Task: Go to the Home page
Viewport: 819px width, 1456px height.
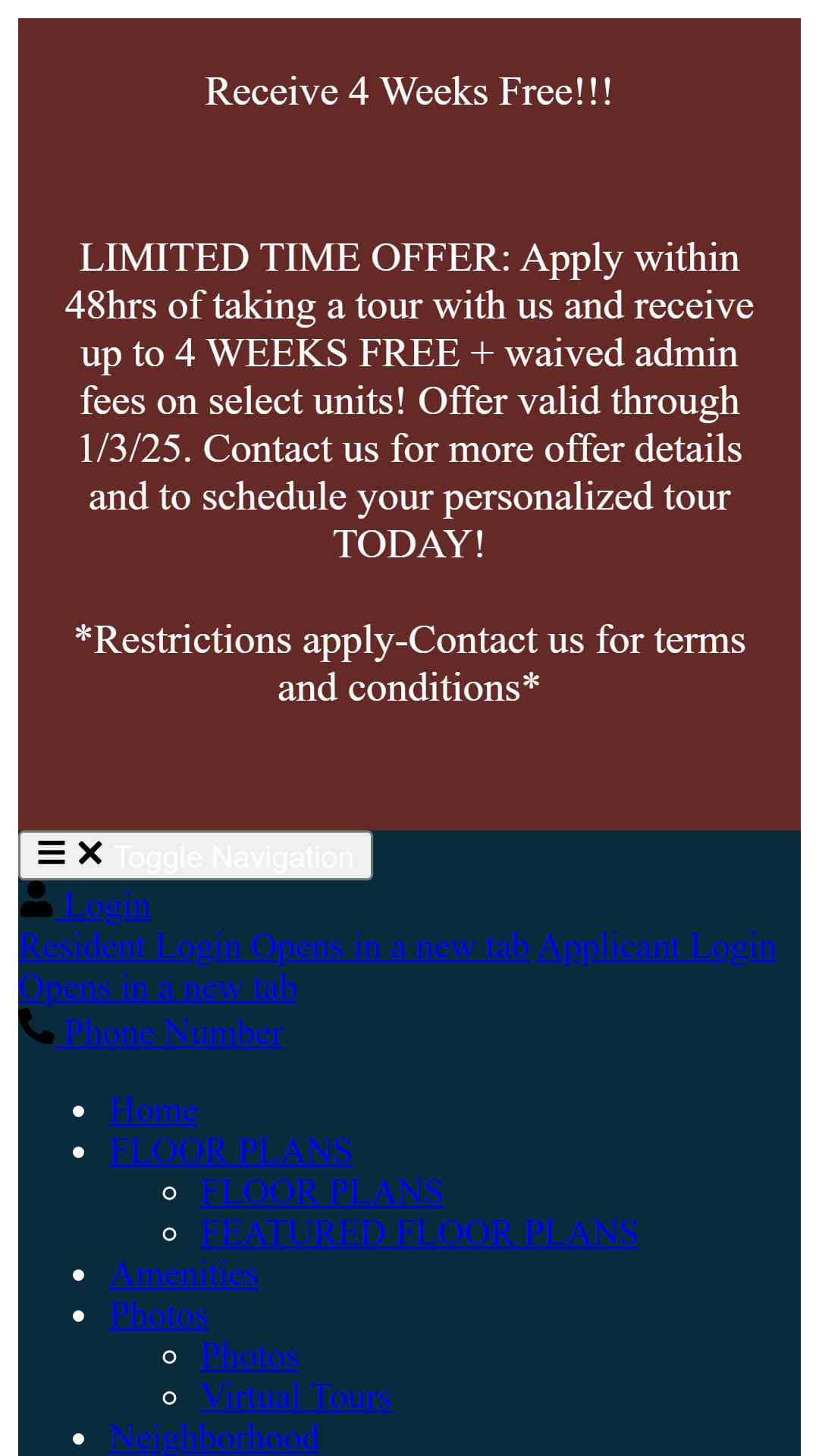Action: coord(154,1110)
